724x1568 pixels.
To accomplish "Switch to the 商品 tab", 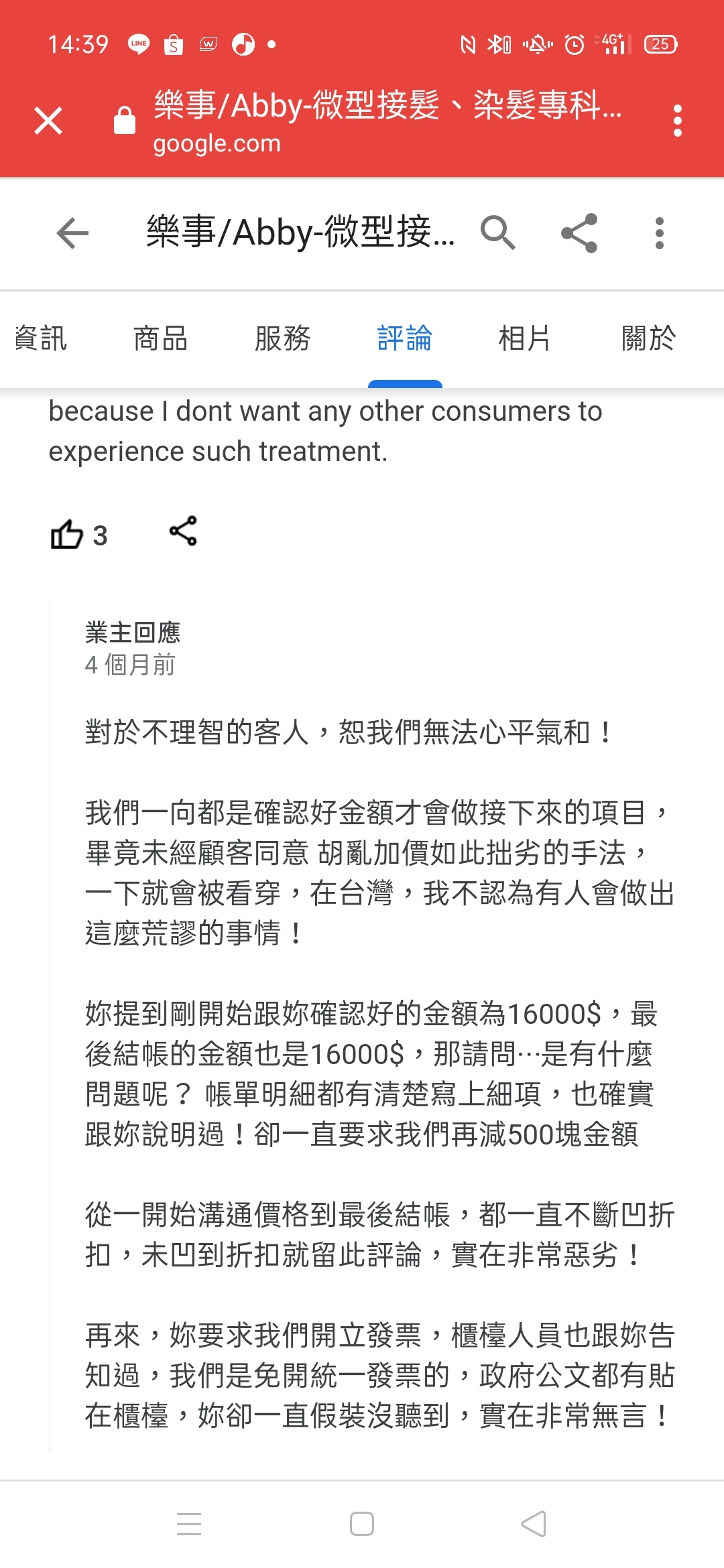I will [160, 338].
